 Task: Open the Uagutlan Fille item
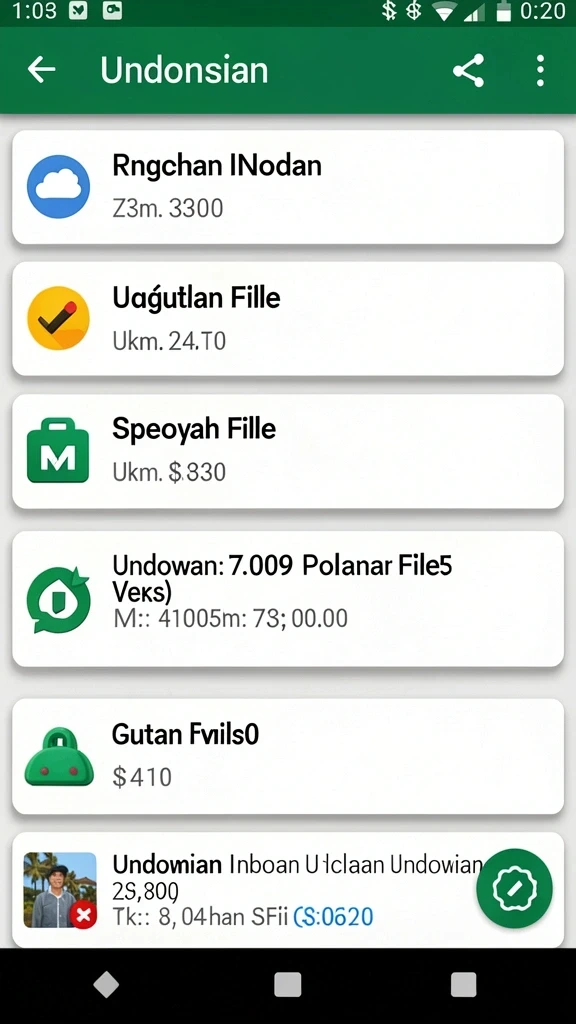(288, 319)
